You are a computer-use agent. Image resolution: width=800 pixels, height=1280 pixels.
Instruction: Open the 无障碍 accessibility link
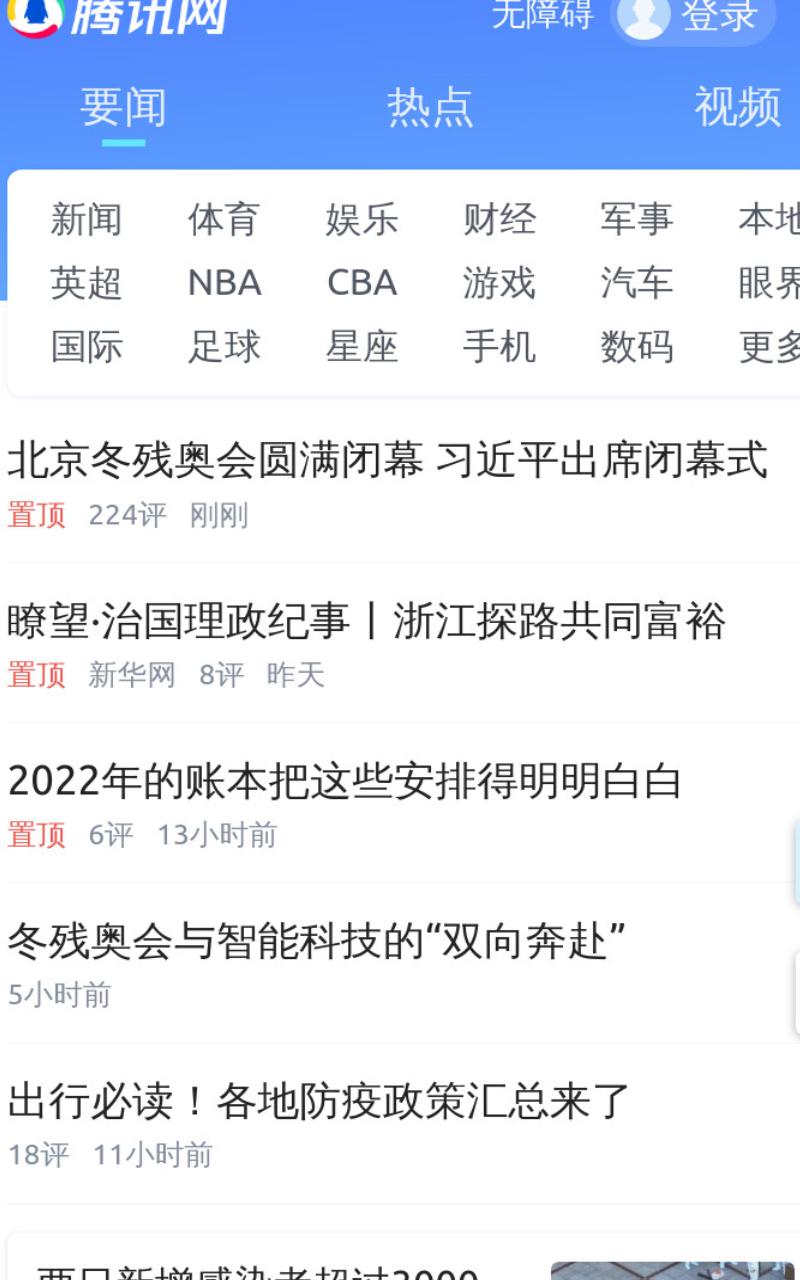point(542,14)
